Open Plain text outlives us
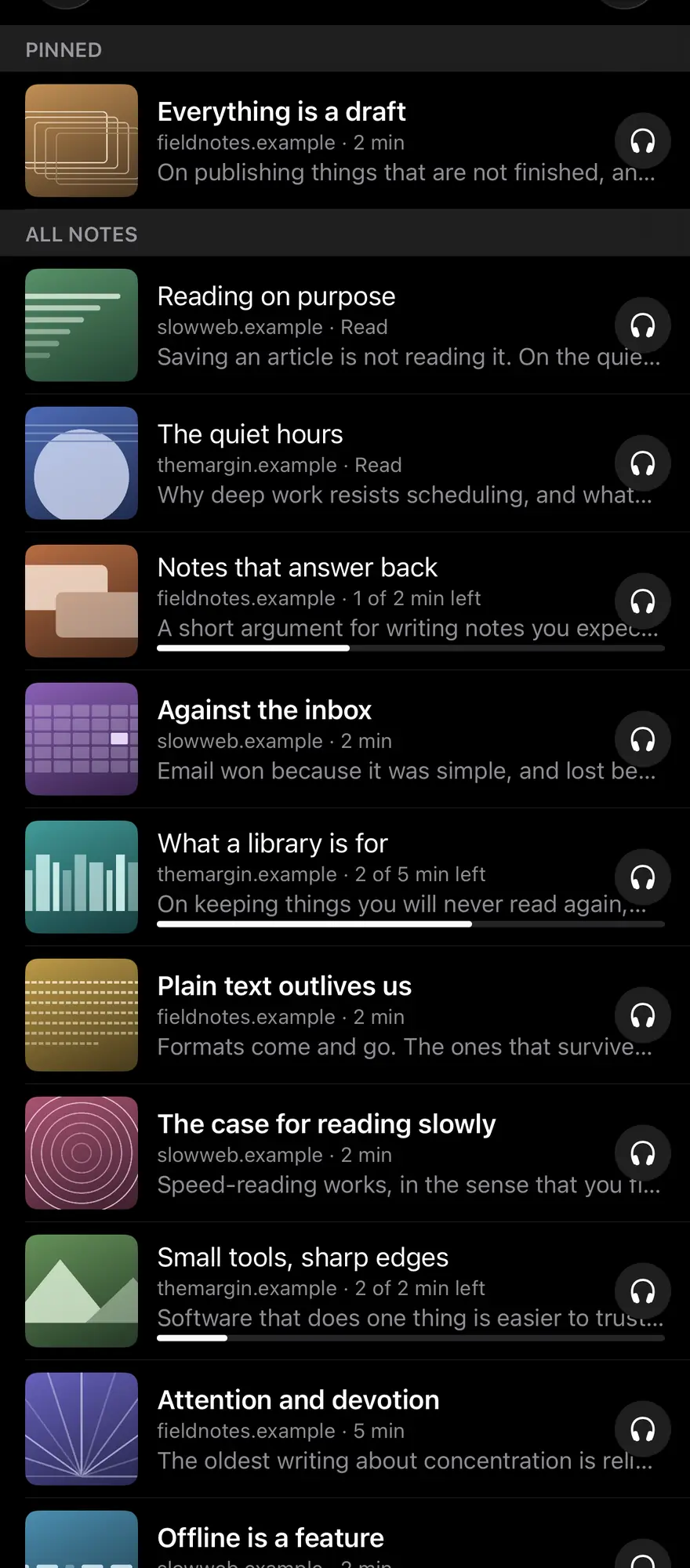 tap(345, 1015)
